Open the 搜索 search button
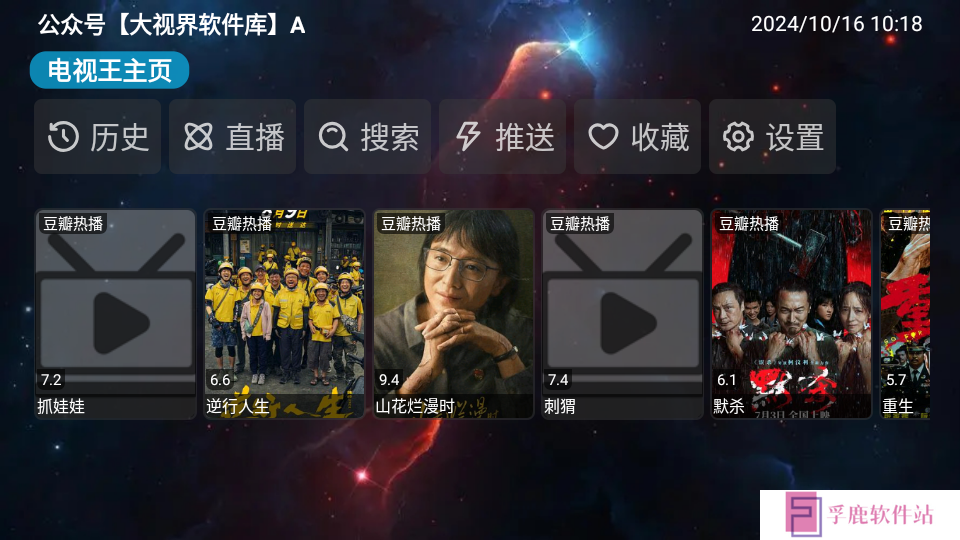960x540 pixels. 368,137
